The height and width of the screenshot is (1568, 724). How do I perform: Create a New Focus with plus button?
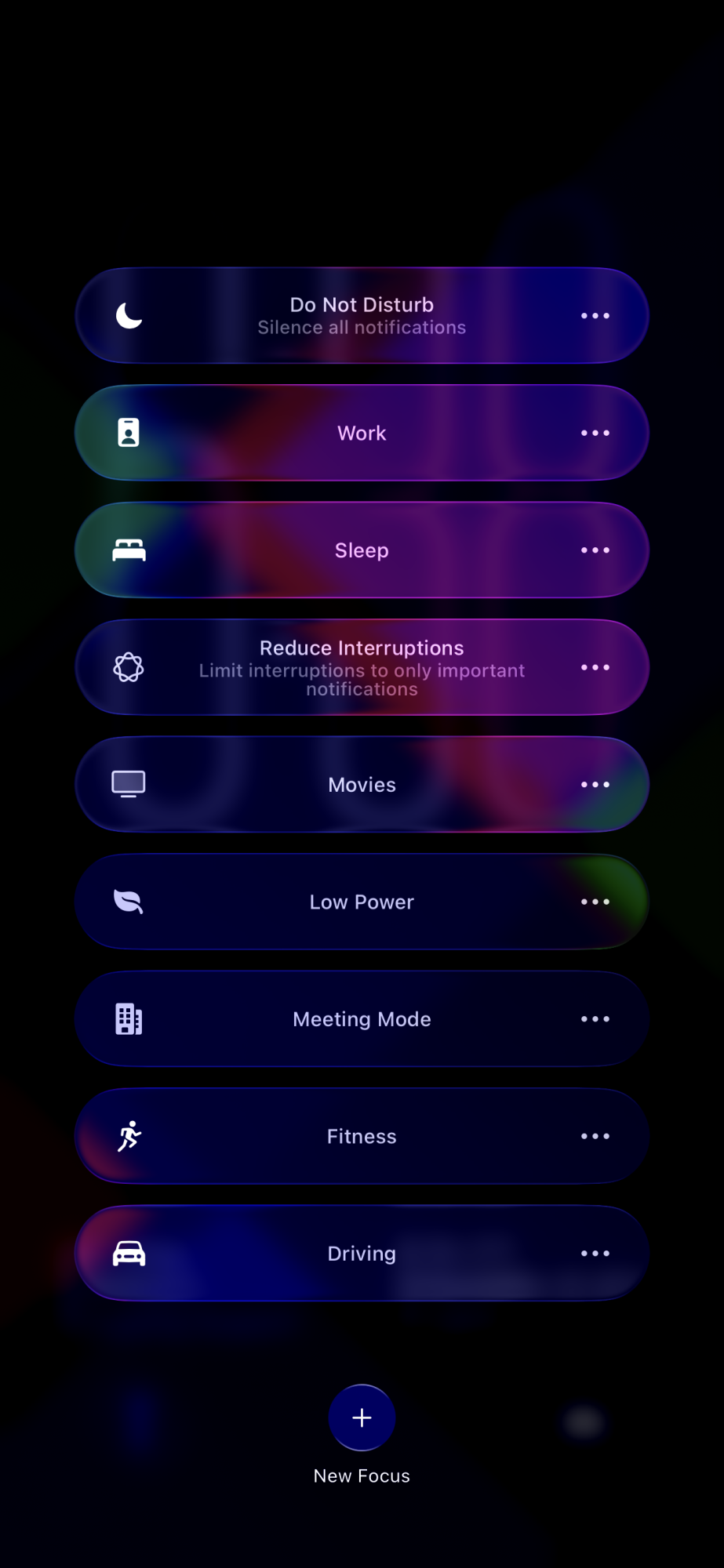pyautogui.click(x=362, y=1417)
